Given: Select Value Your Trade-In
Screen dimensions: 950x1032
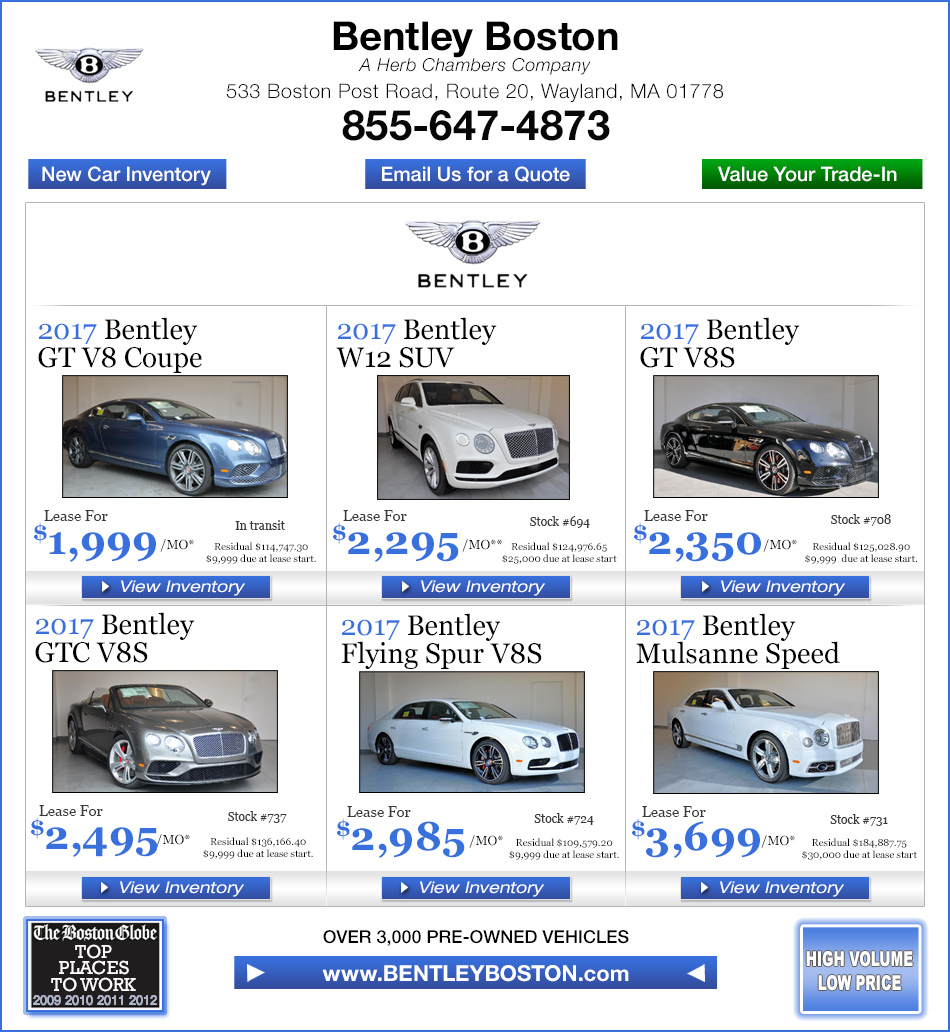Looking at the screenshot, I should pos(811,174).
